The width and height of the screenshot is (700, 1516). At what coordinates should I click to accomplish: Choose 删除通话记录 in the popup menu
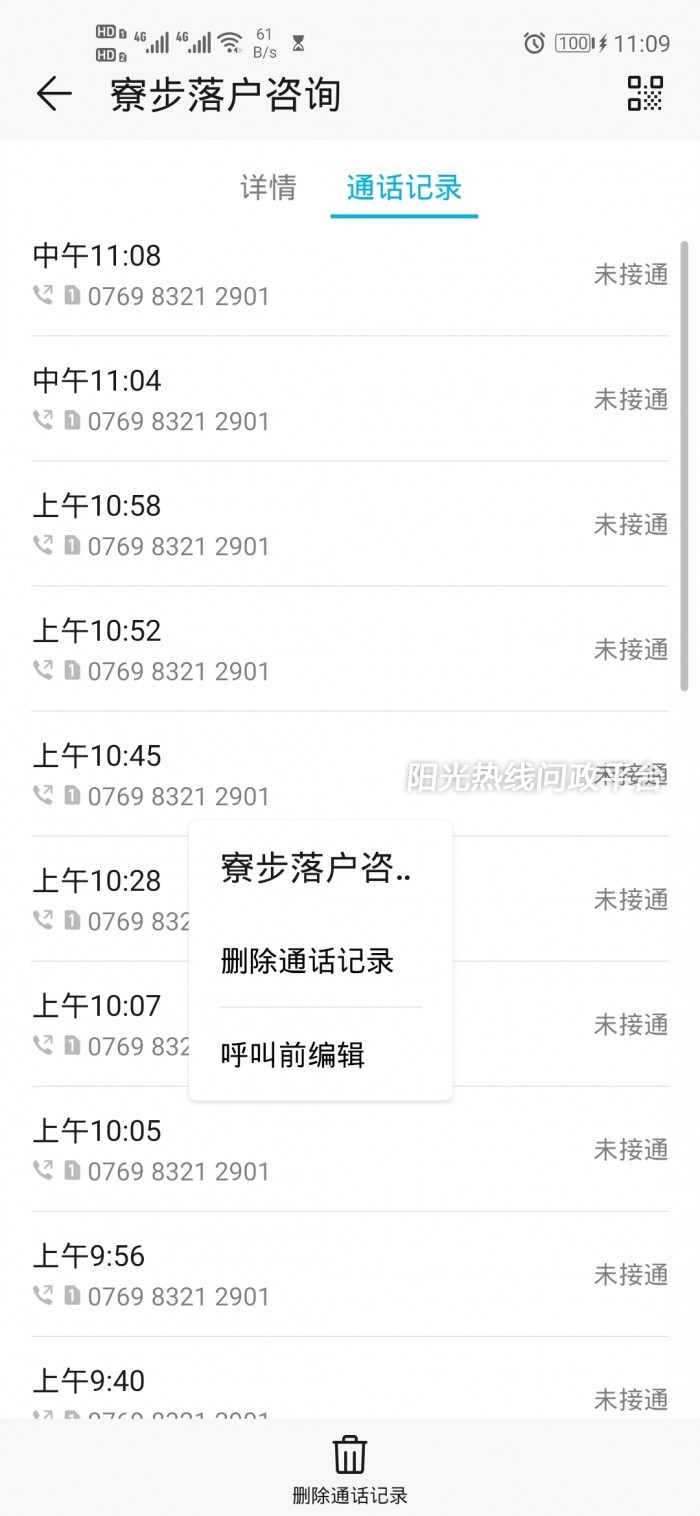pyautogui.click(x=307, y=961)
